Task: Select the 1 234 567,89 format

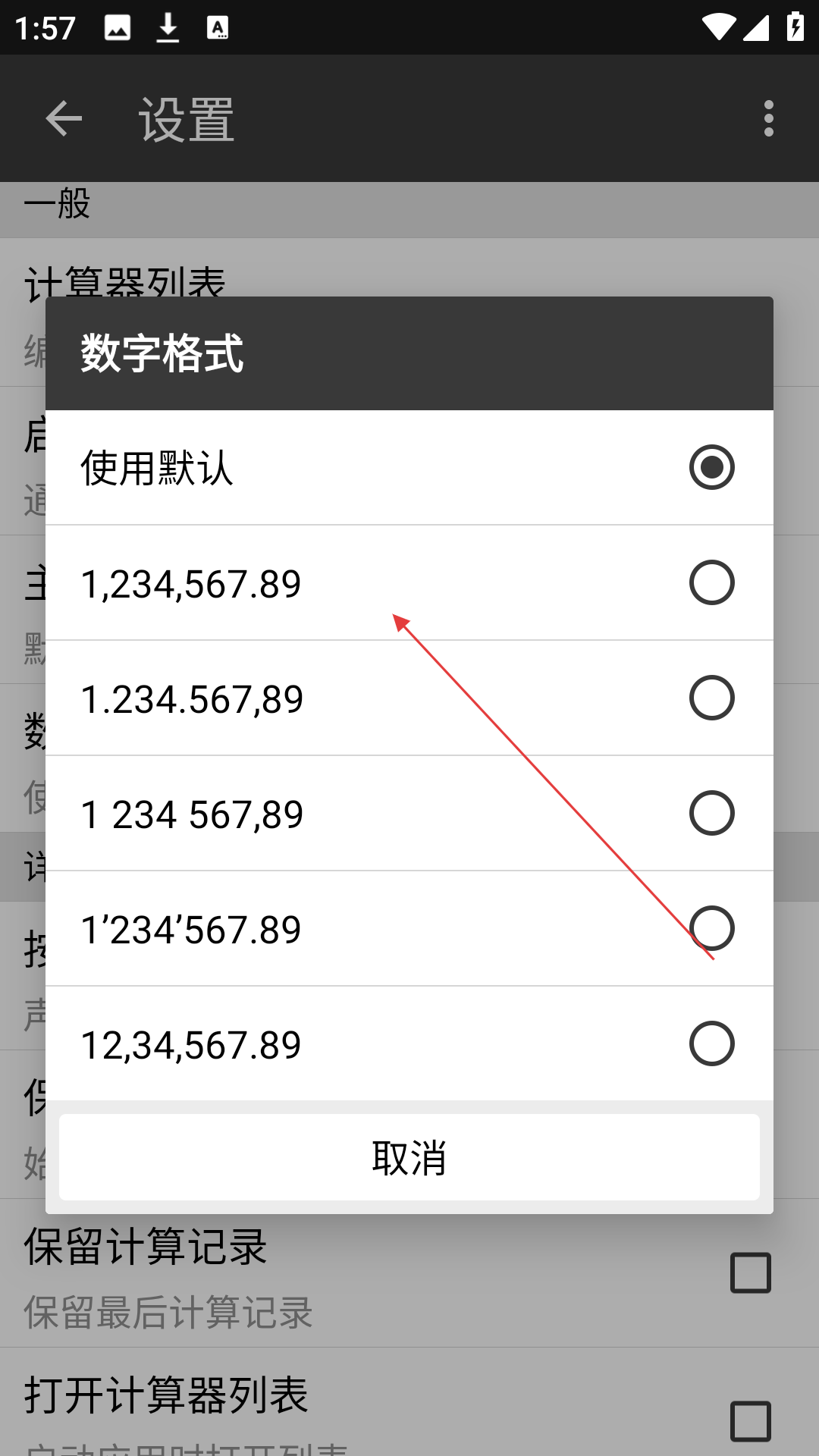Action: coord(409,813)
